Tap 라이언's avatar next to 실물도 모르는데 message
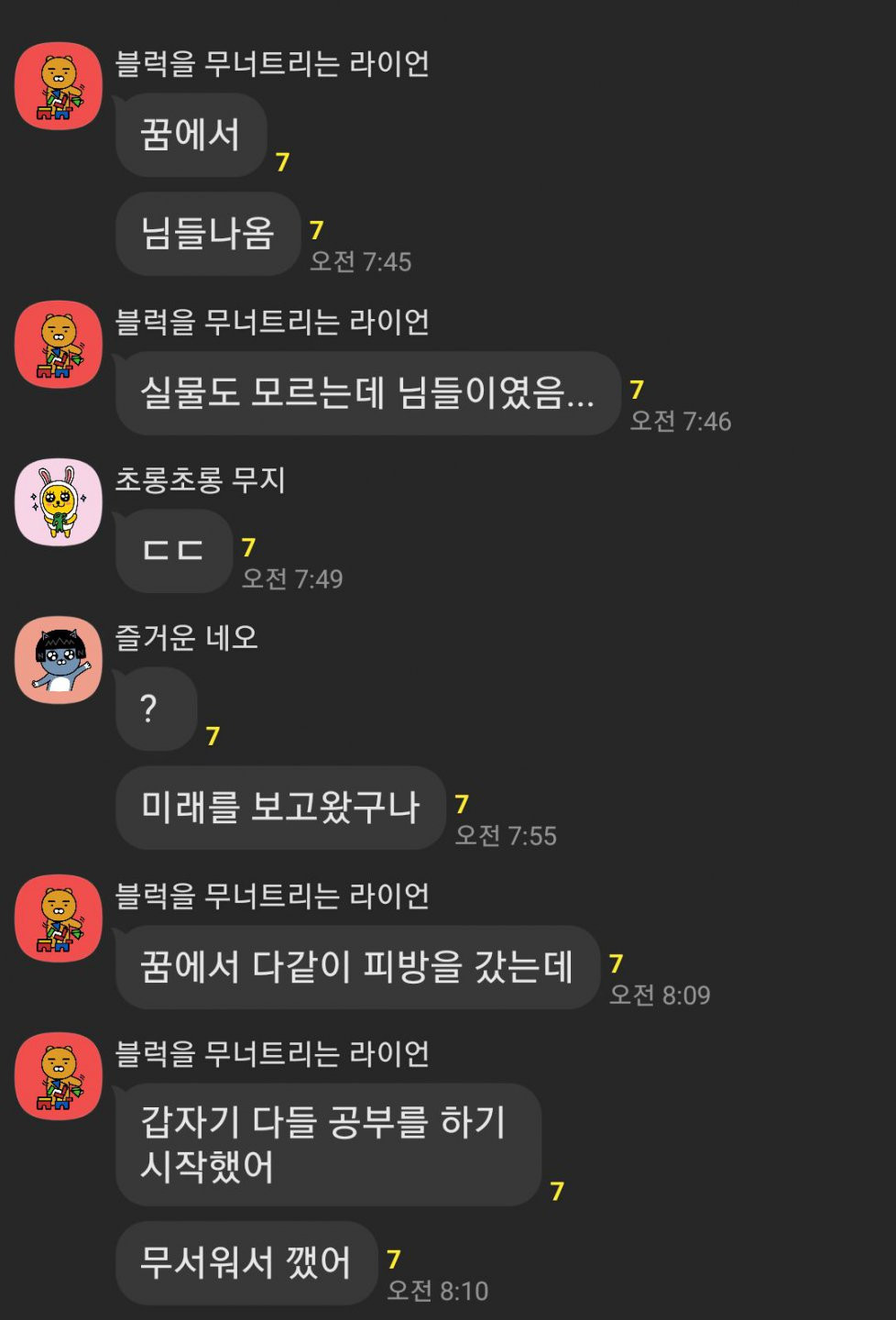 (x=59, y=345)
